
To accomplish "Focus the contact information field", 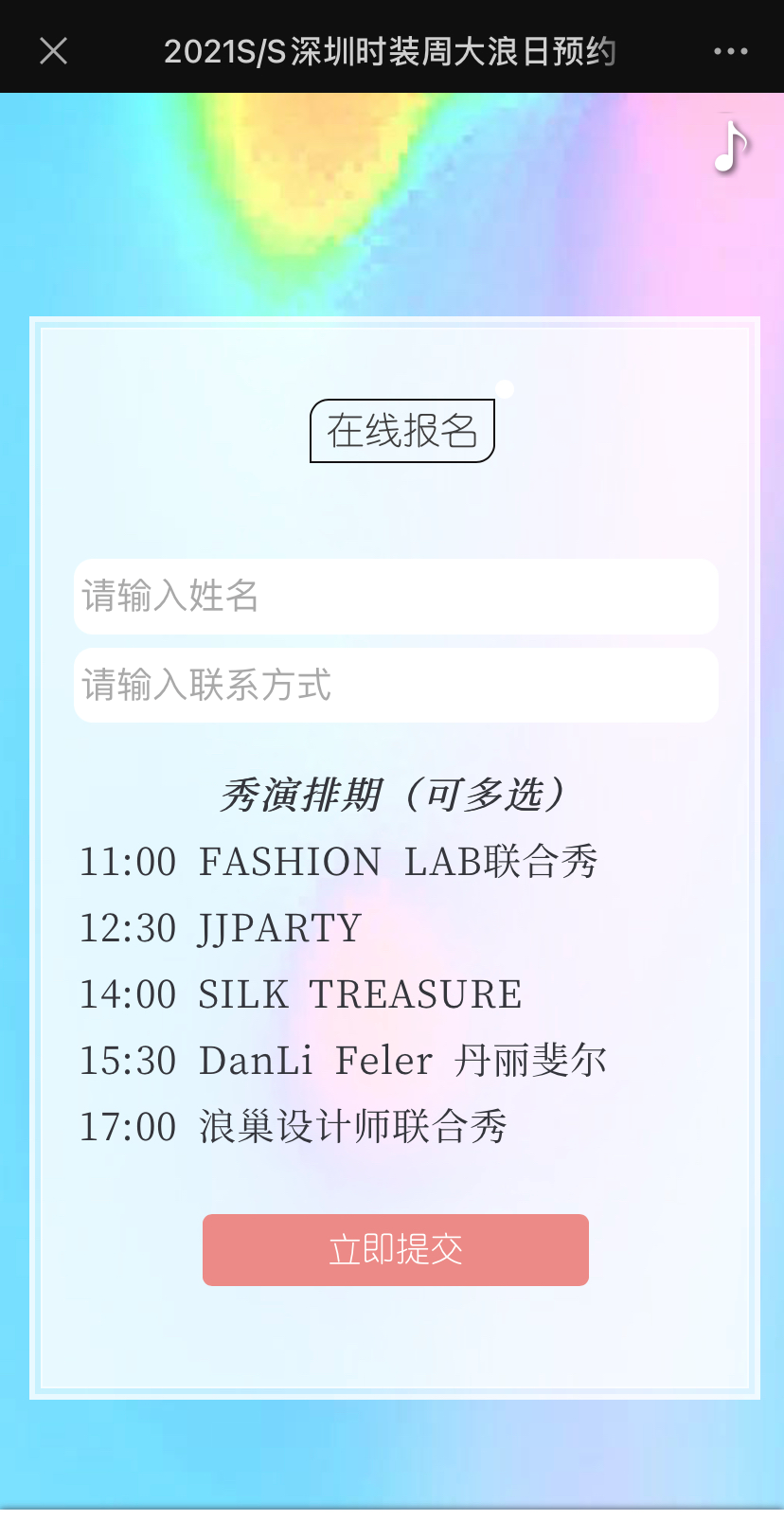I will point(396,686).
